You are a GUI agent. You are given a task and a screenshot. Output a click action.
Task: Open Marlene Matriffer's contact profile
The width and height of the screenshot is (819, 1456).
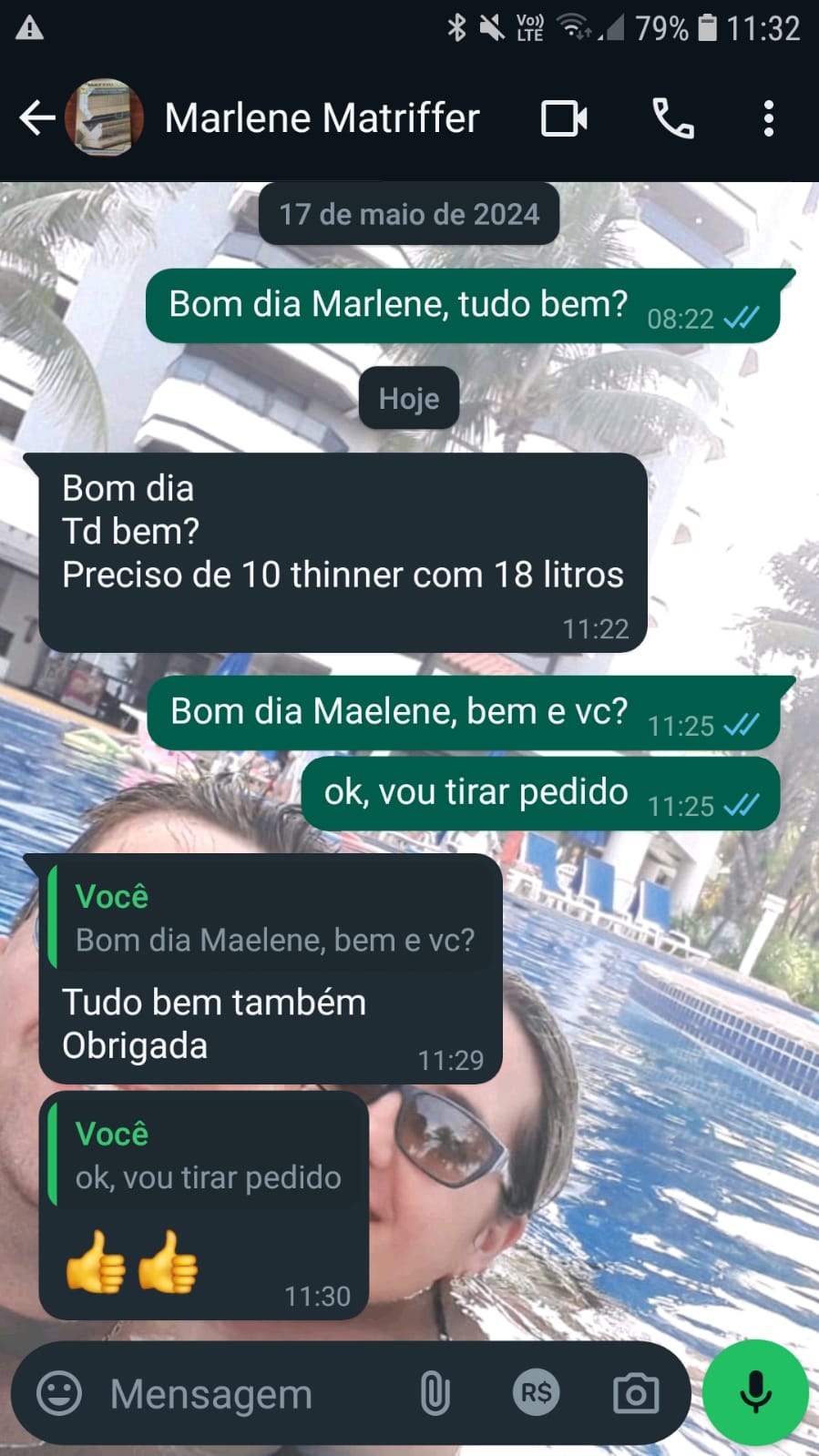coord(321,118)
